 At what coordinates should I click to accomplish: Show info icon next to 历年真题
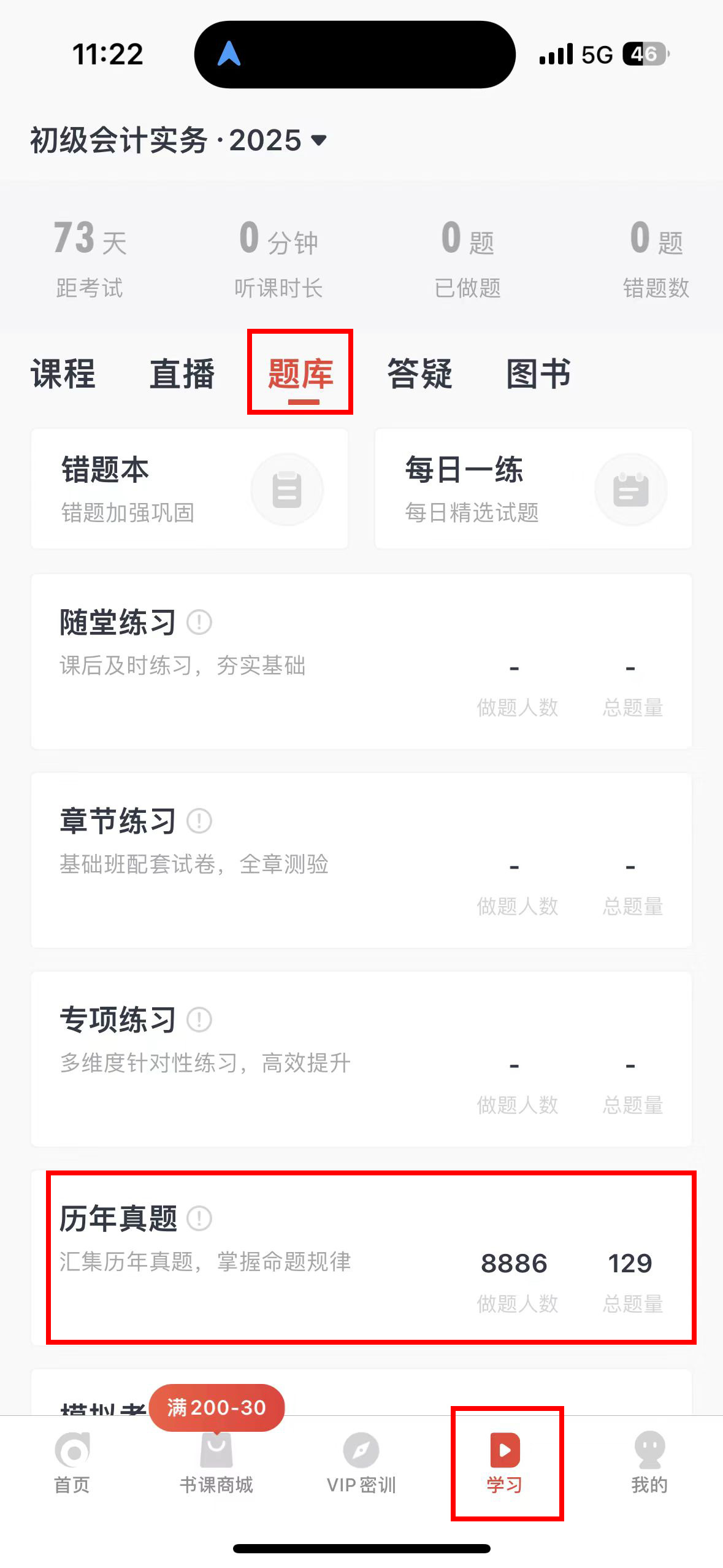pyautogui.click(x=199, y=1218)
